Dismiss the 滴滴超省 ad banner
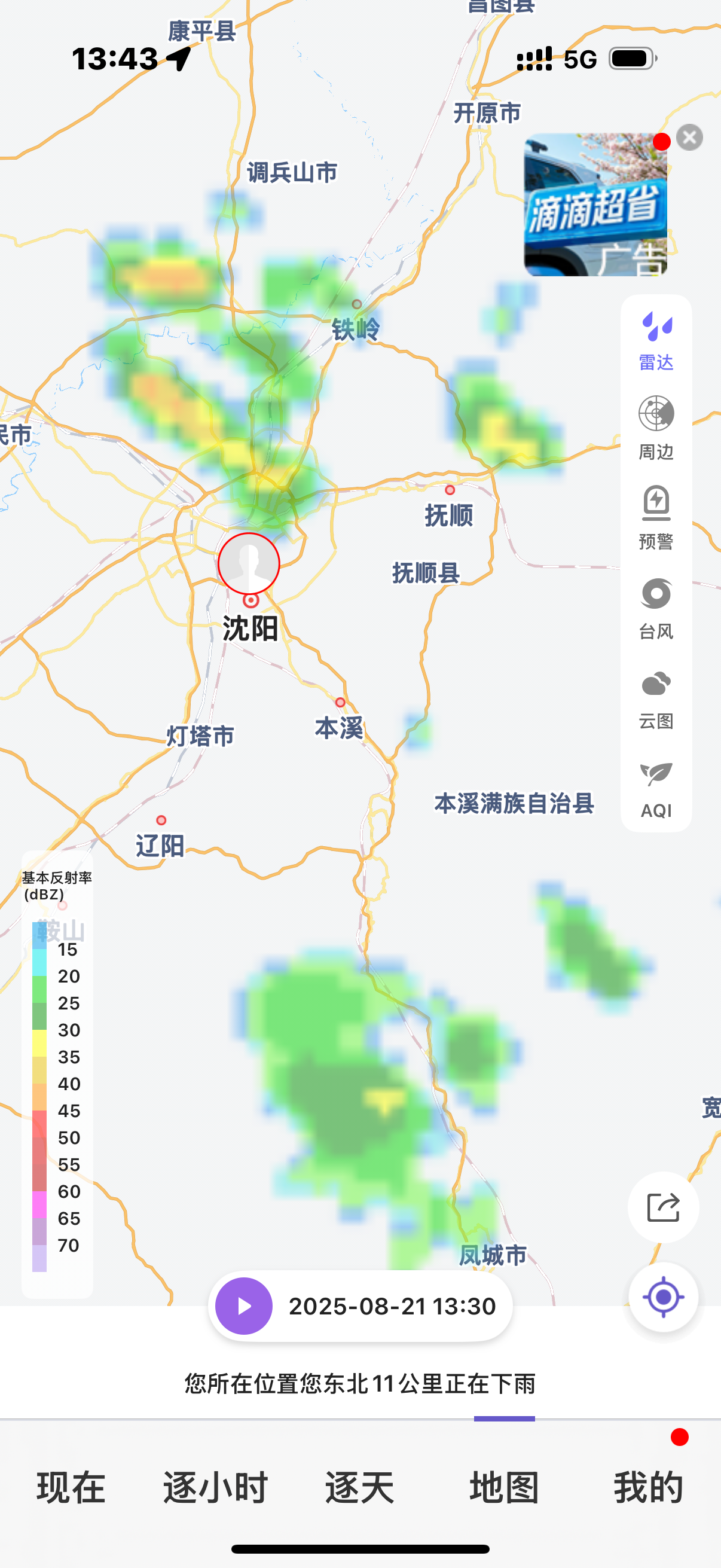Image resolution: width=721 pixels, height=1568 pixels. (x=689, y=138)
